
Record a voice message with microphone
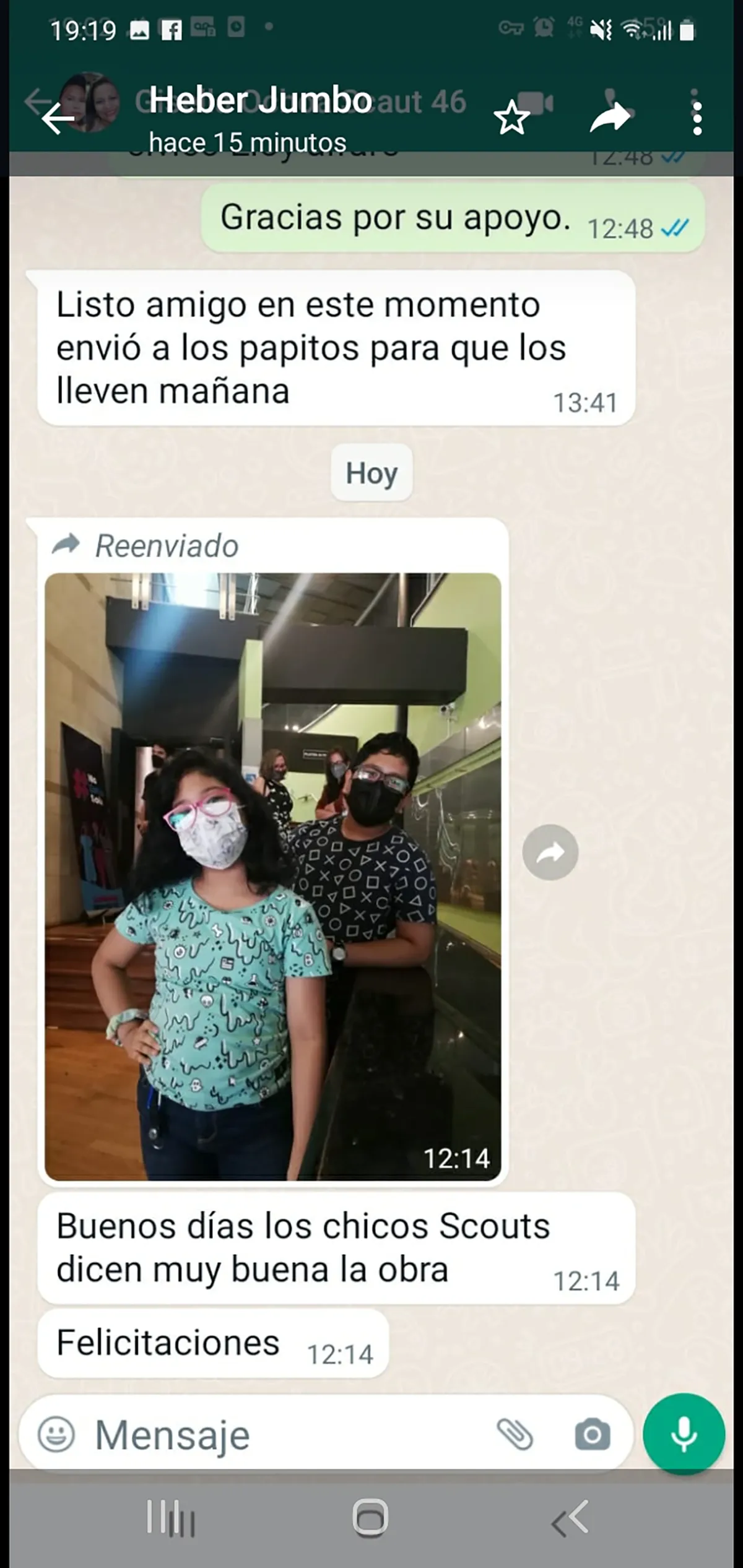[684, 1434]
